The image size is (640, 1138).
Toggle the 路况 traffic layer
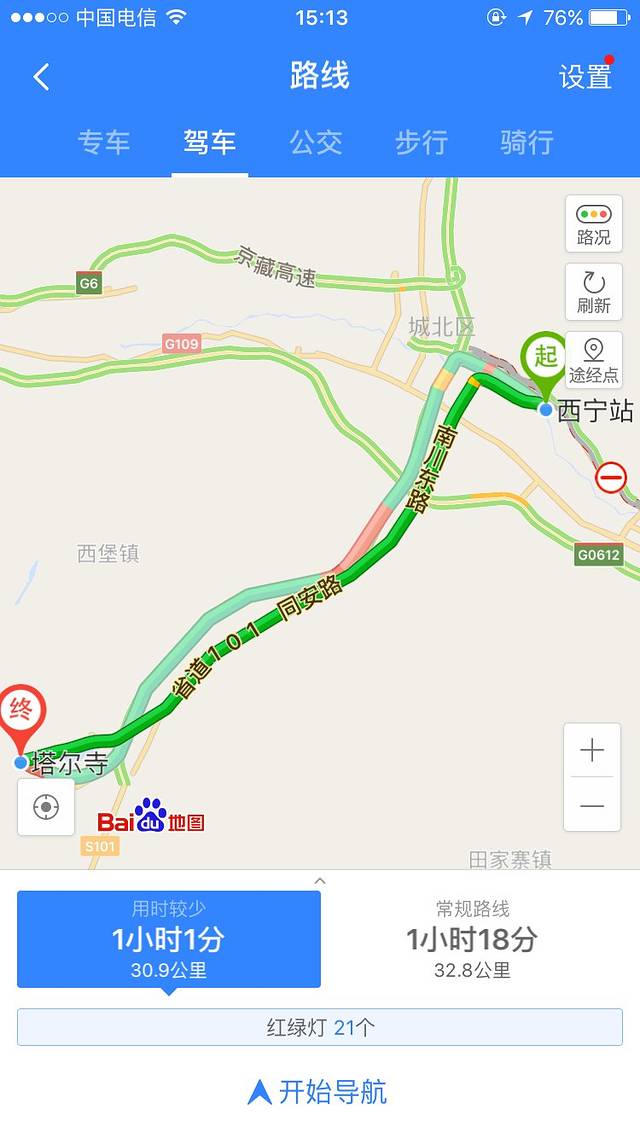(593, 224)
